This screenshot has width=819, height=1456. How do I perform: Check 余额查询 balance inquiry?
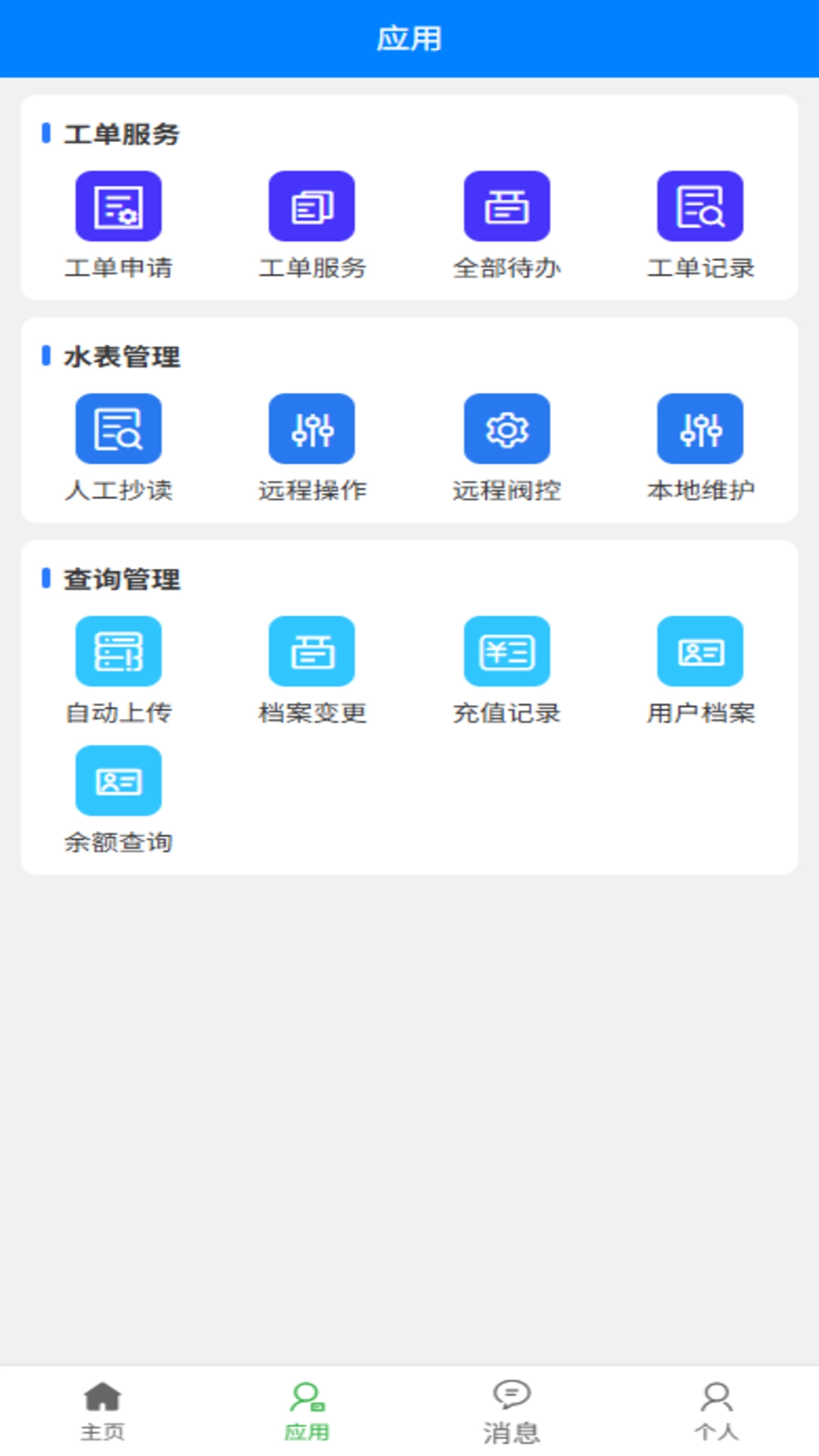(118, 780)
